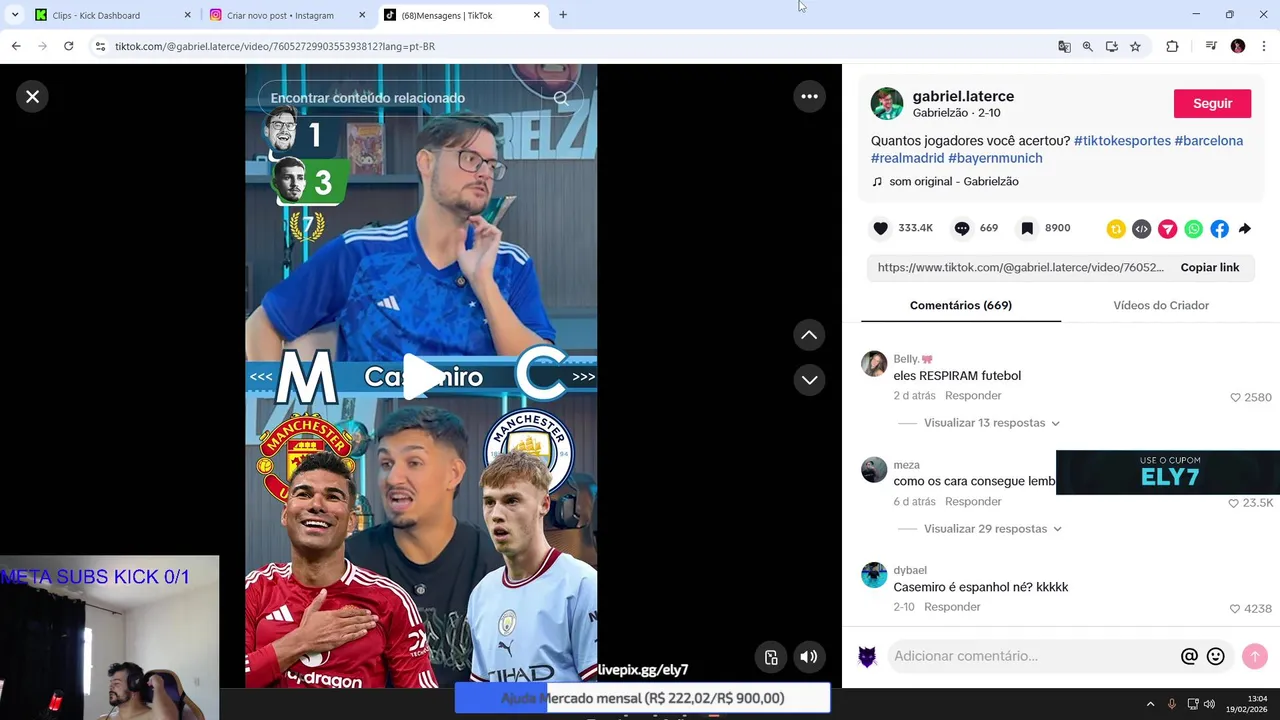Screen dimensions: 1280x720
Task: Like dybael's comment about Casemiro
Action: point(1235,608)
